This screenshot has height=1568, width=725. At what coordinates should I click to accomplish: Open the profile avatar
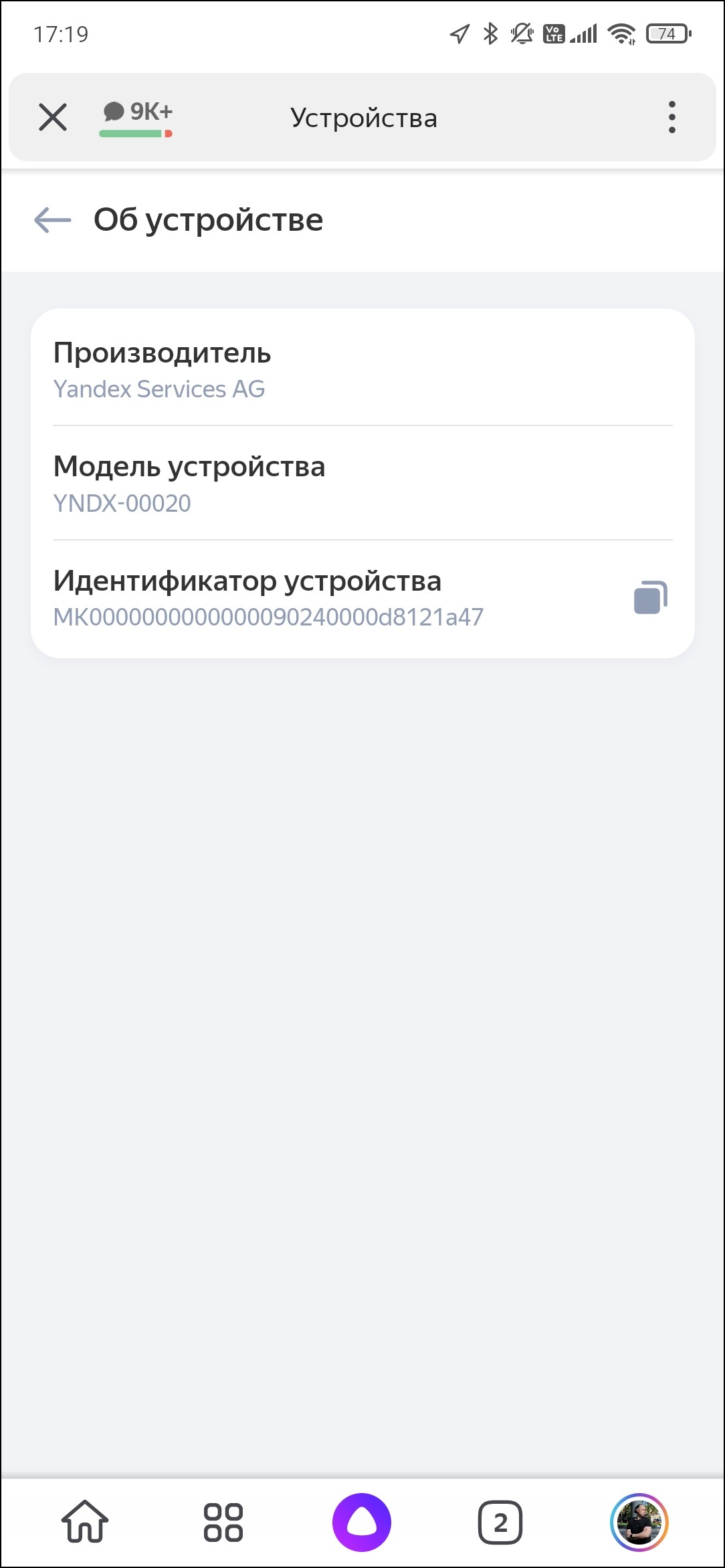pyautogui.click(x=639, y=1522)
